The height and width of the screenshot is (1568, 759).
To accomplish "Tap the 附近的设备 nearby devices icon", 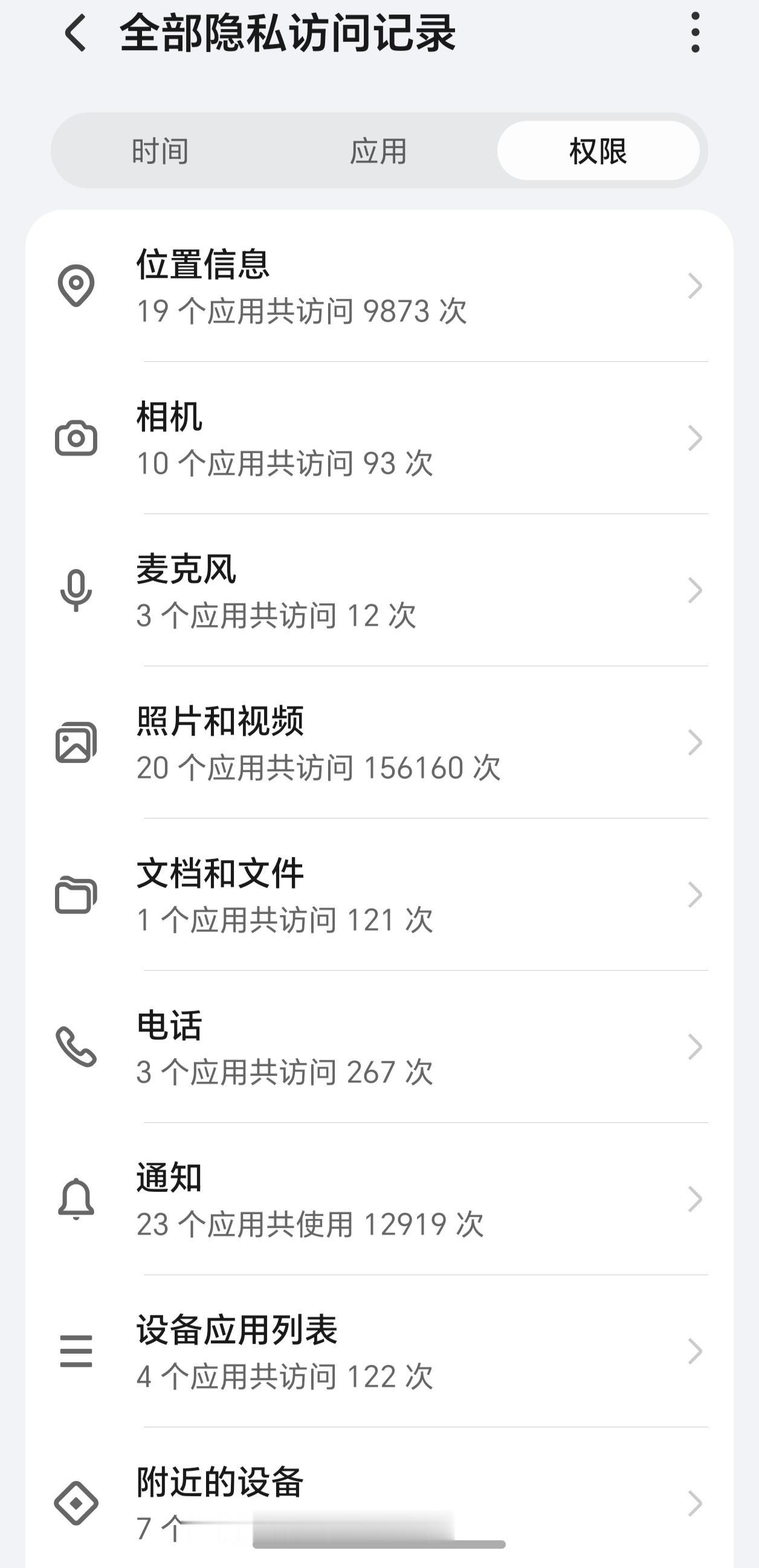I will tap(76, 1502).
